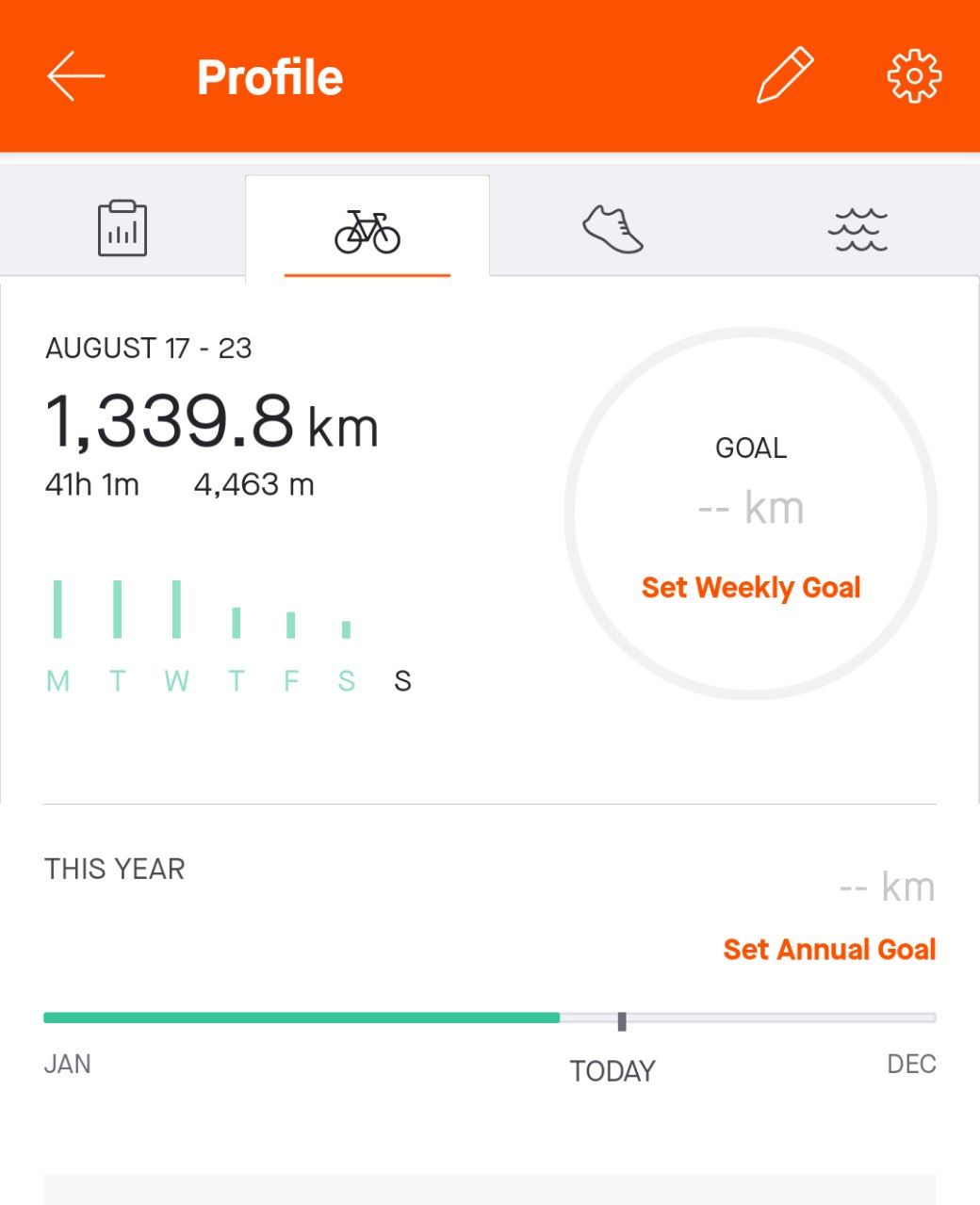Tap Set Annual Goal
This screenshot has width=980, height=1205.
pyautogui.click(x=829, y=949)
